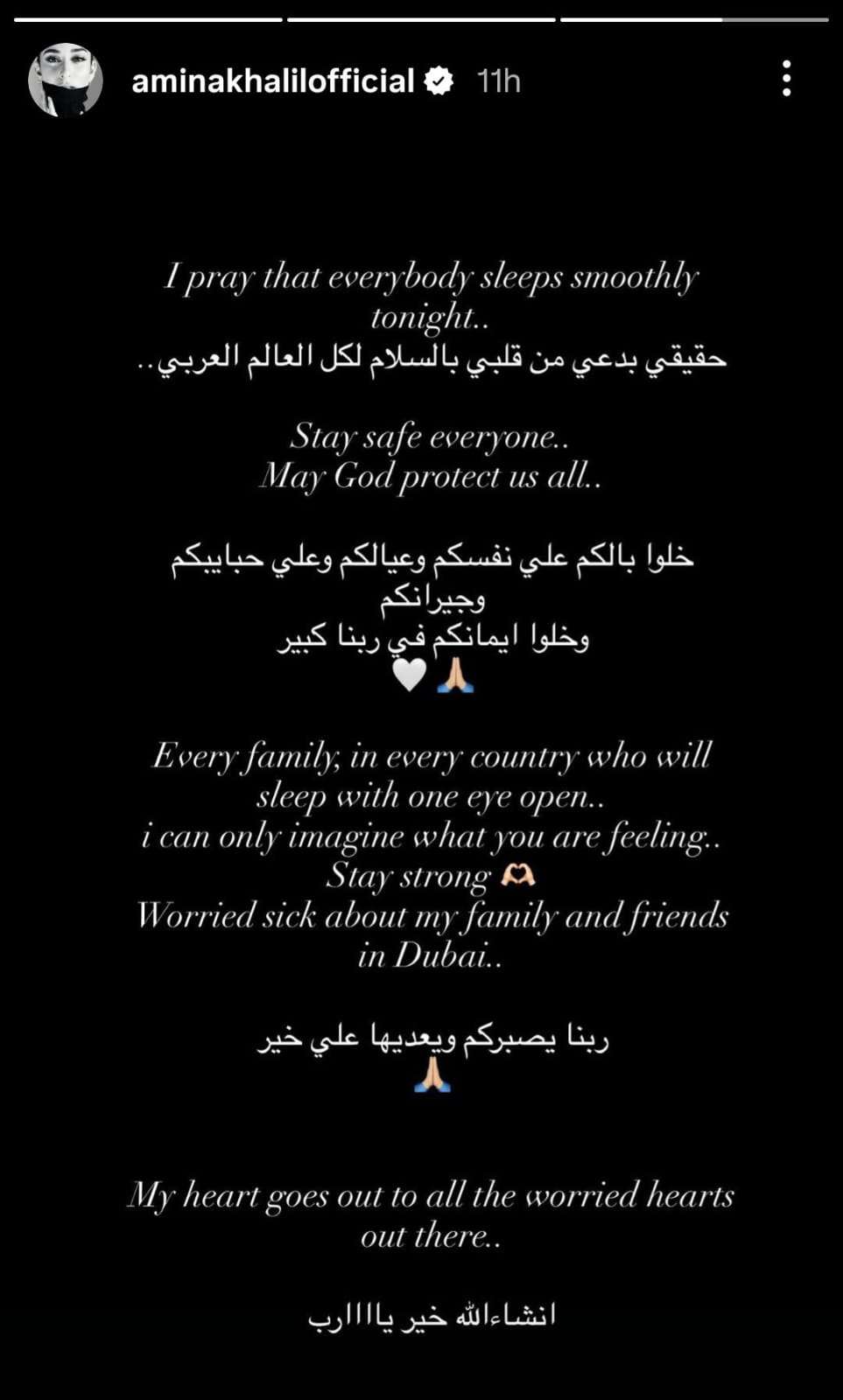Tap the aminakhalilofficial username
The image size is (843, 1400).
(x=272, y=81)
